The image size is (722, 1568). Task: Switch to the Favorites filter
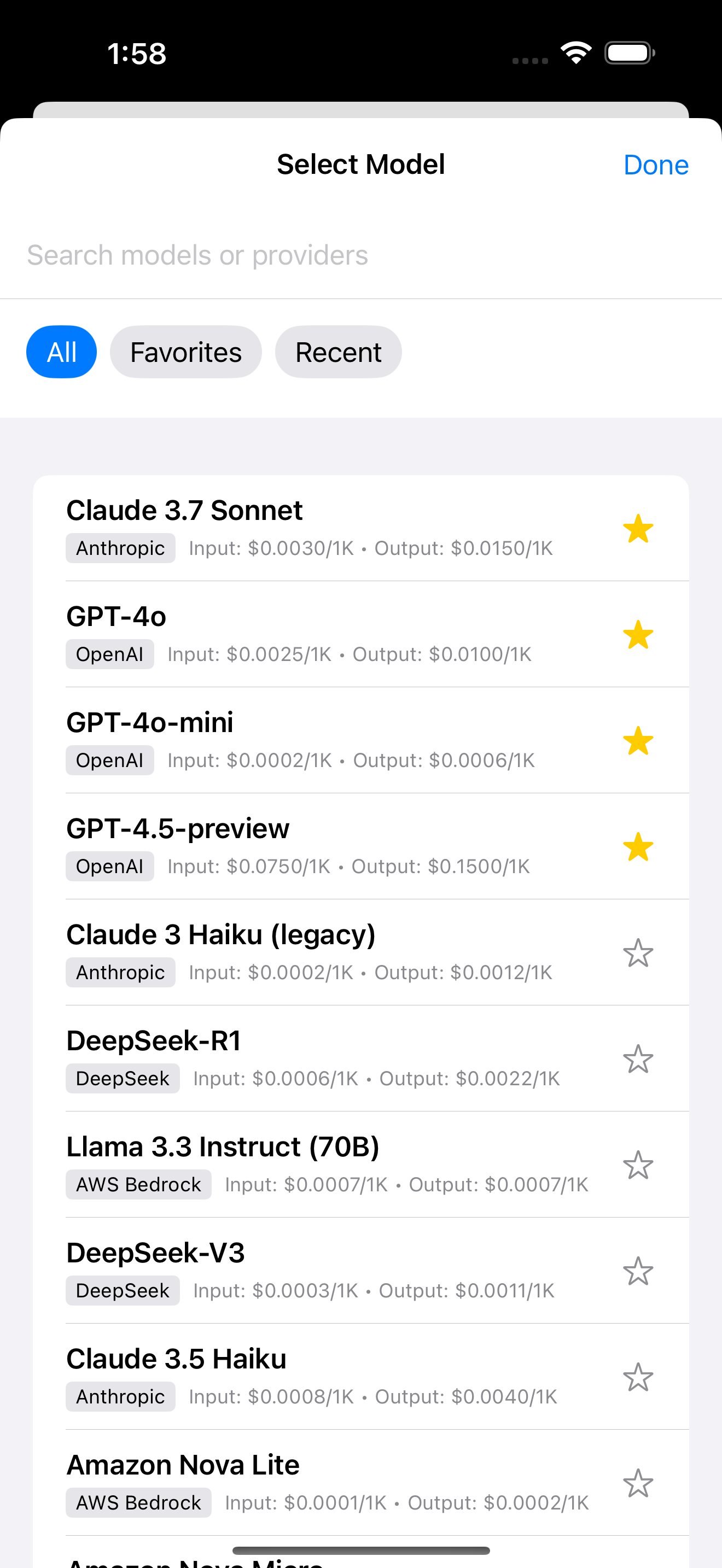tap(185, 352)
